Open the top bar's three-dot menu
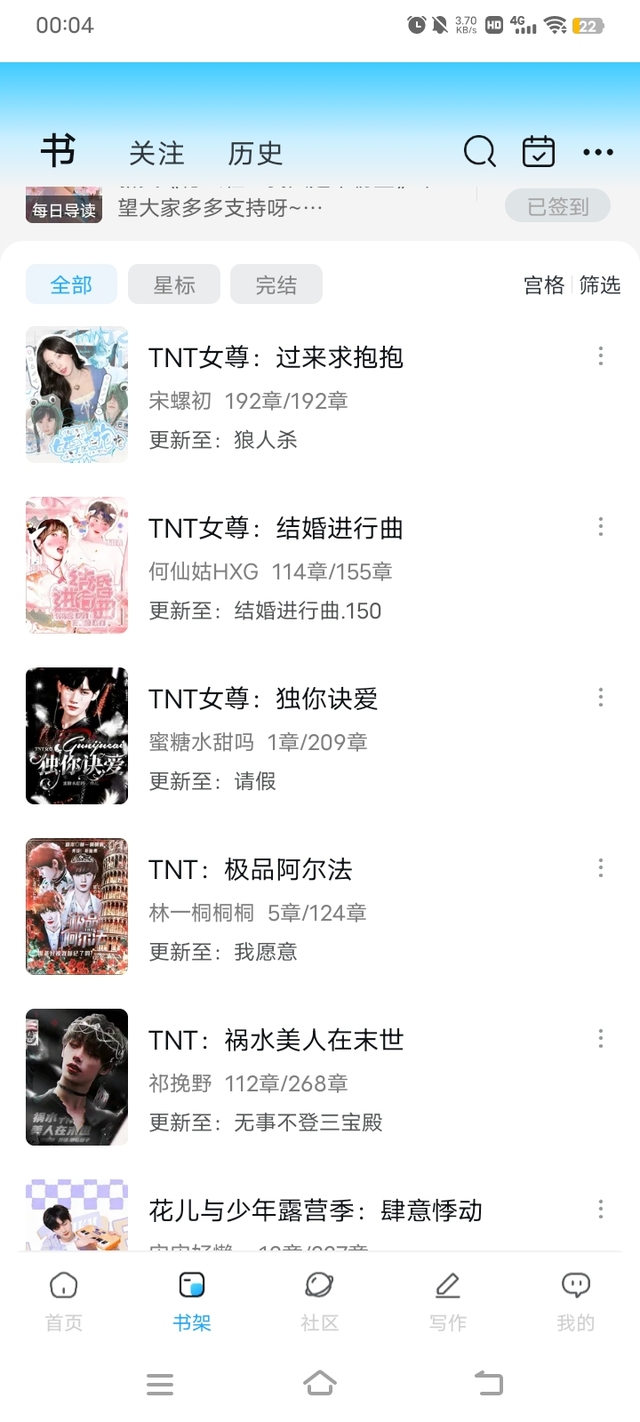The width and height of the screenshot is (640, 1422). 598,152
